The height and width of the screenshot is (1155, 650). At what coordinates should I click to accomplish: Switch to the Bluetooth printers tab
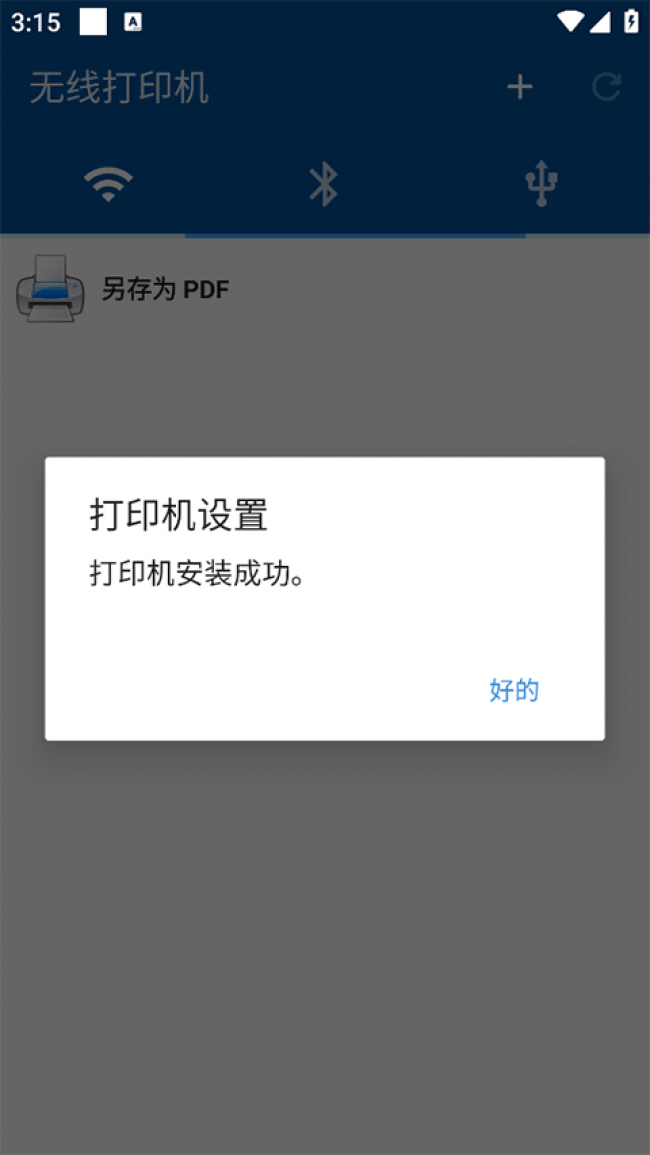click(323, 184)
